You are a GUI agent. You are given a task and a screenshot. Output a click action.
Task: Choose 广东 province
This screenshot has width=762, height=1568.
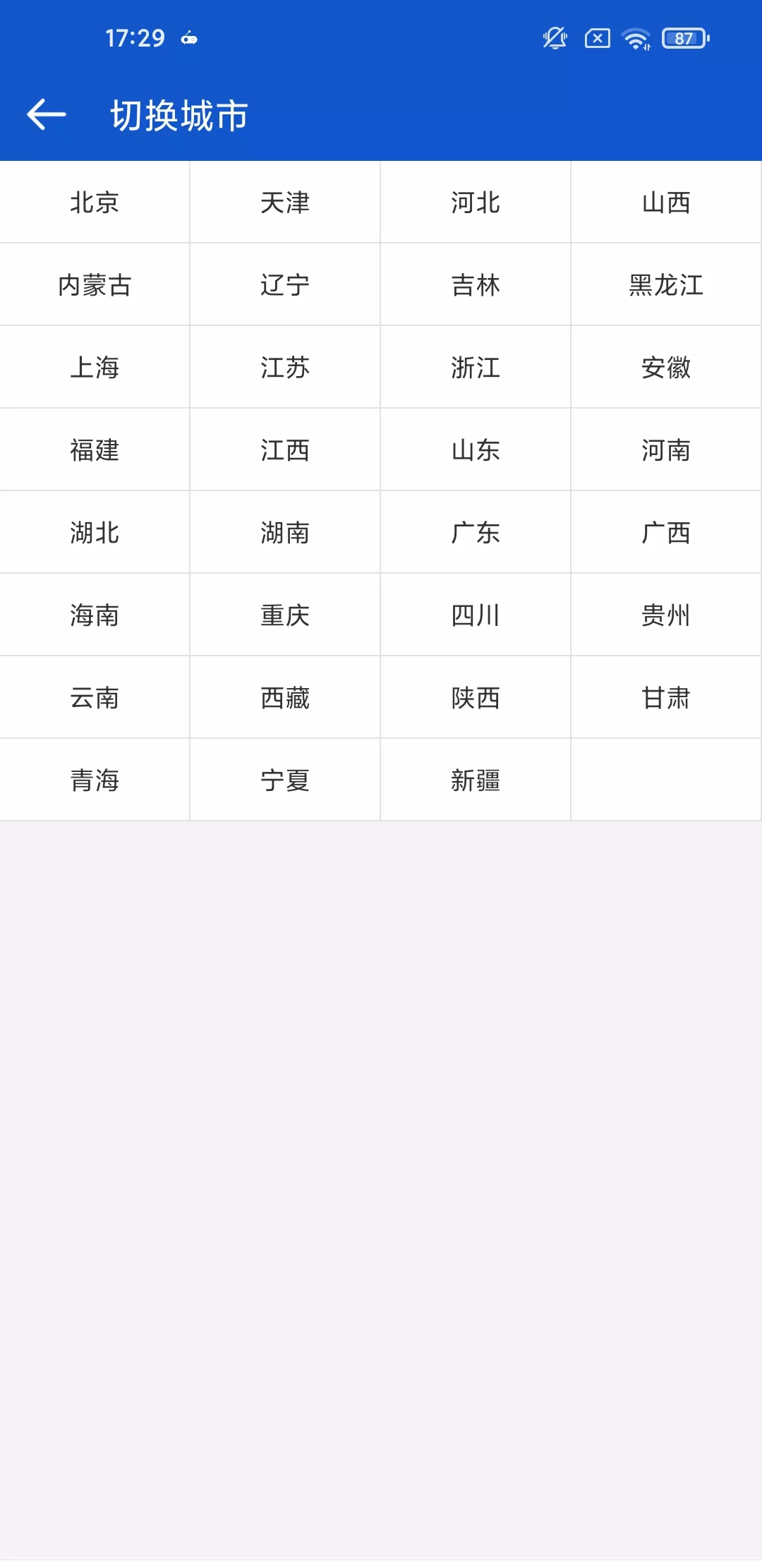(476, 533)
